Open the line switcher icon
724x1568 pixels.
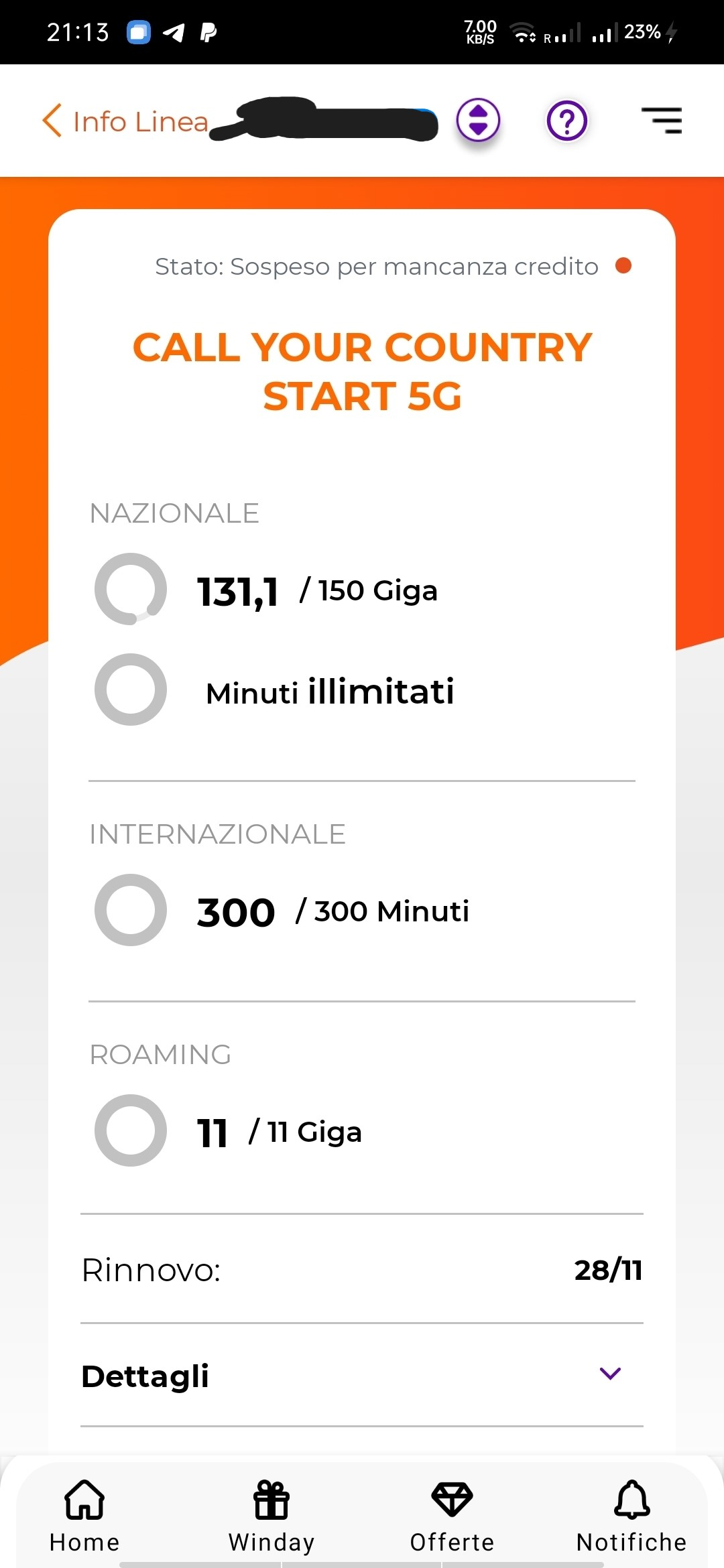click(x=478, y=121)
